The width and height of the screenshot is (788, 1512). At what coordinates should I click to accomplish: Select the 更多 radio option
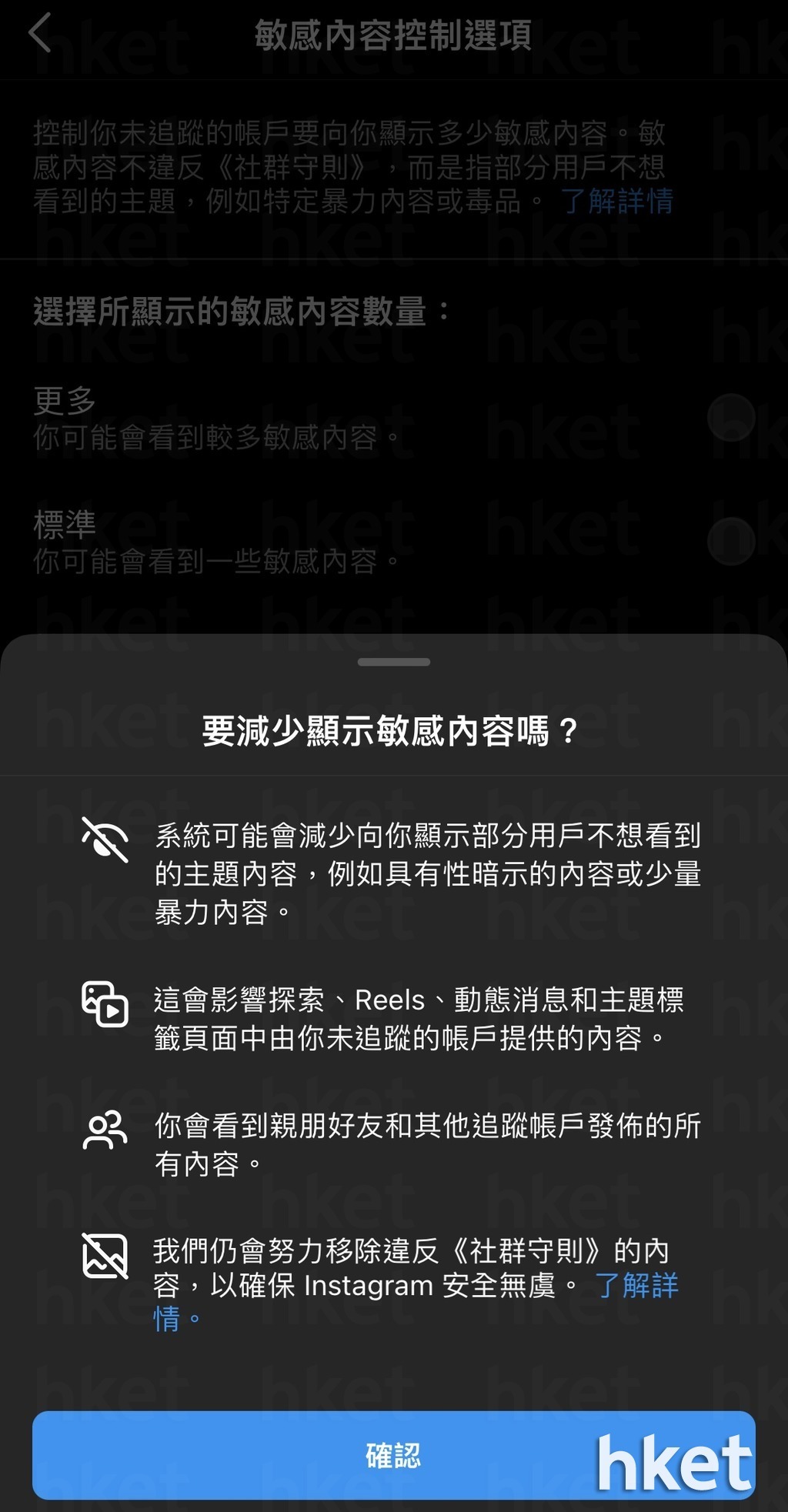[x=730, y=417]
